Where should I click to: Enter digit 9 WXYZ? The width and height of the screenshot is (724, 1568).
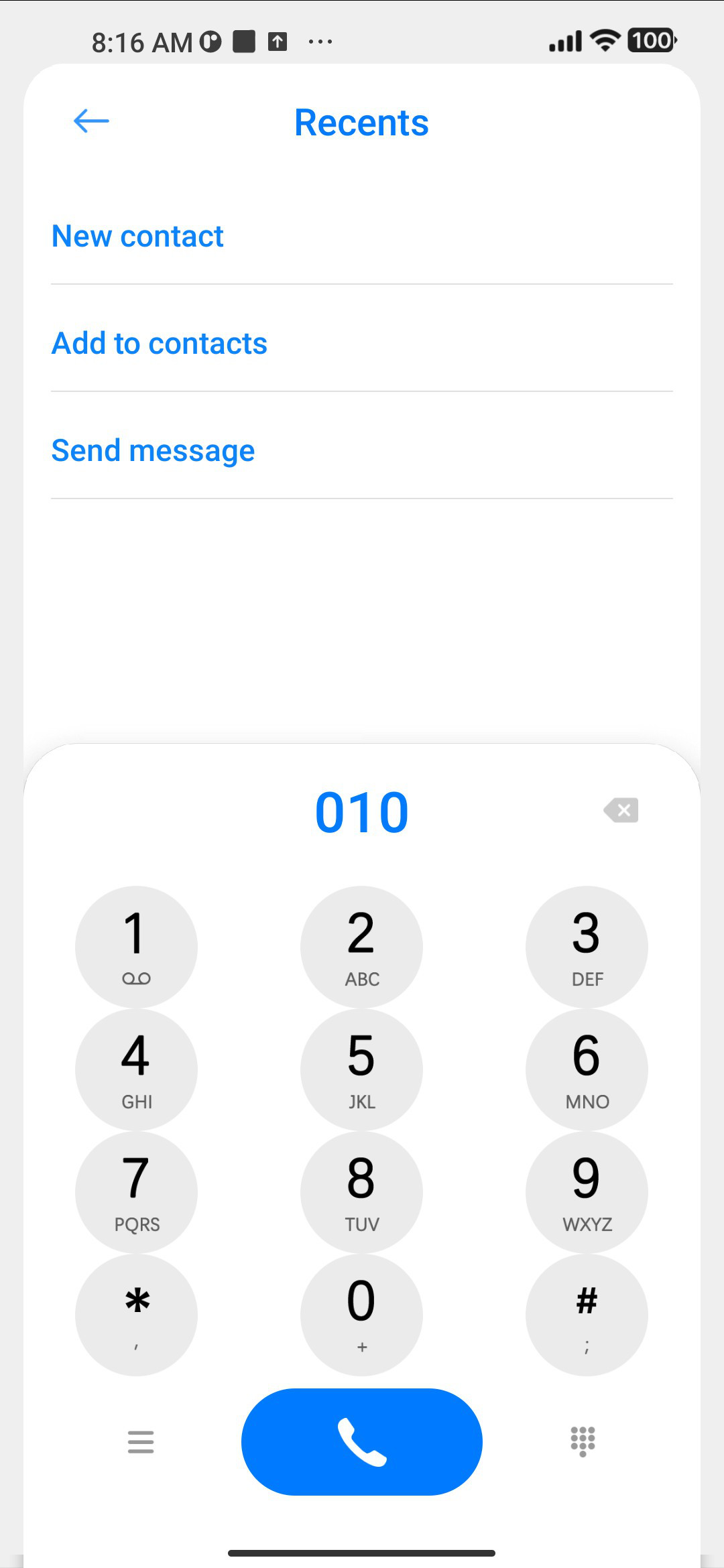(587, 1192)
